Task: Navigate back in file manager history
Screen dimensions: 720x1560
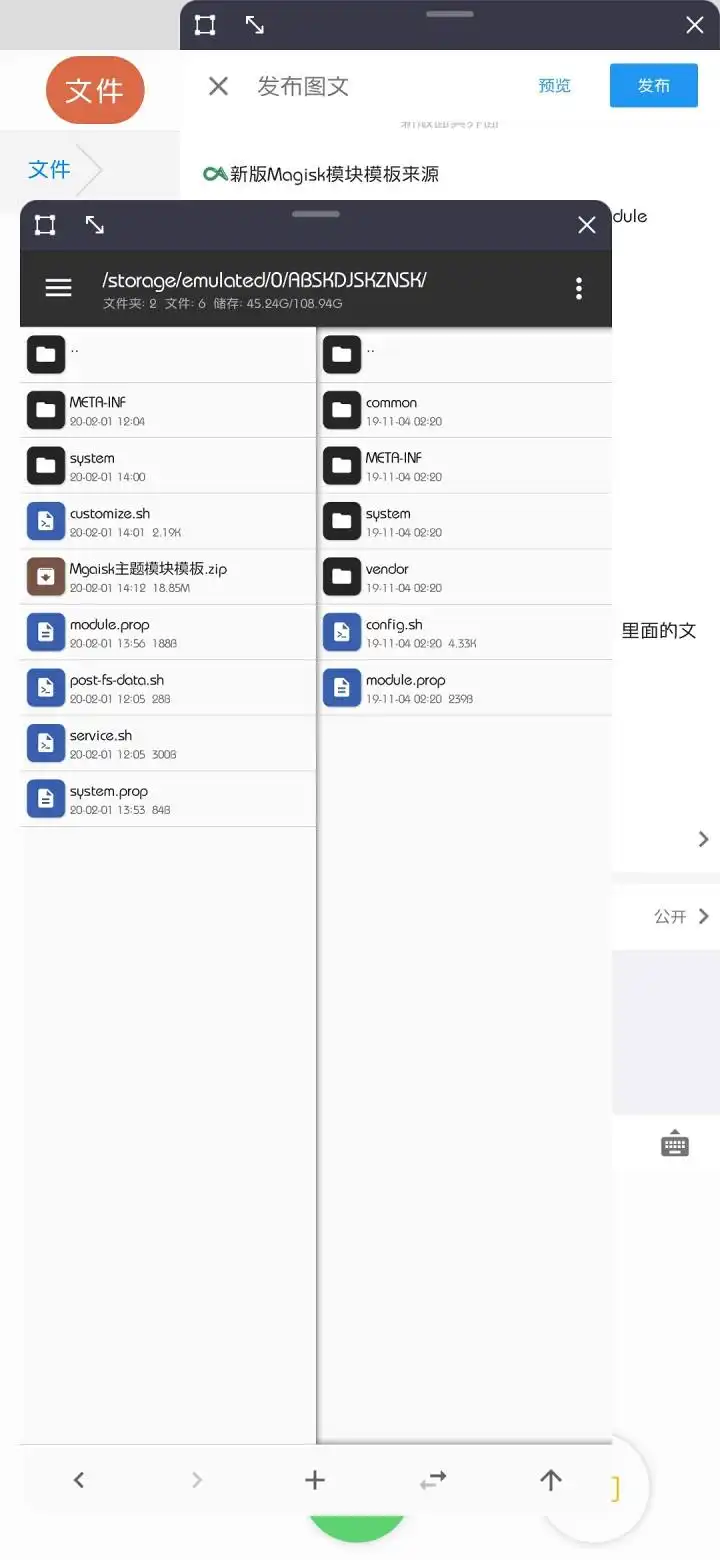Action: click(x=79, y=1480)
